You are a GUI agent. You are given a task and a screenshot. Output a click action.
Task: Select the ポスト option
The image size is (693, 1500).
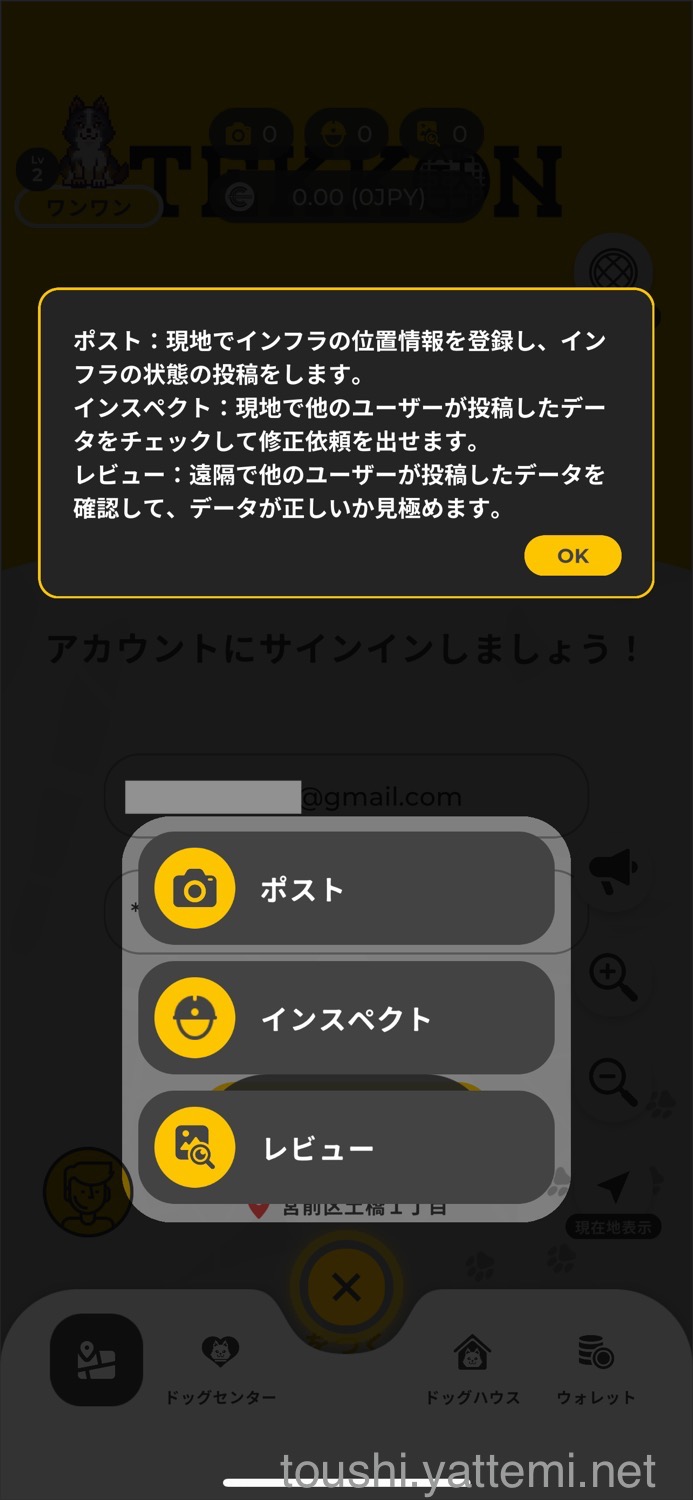click(x=346, y=888)
